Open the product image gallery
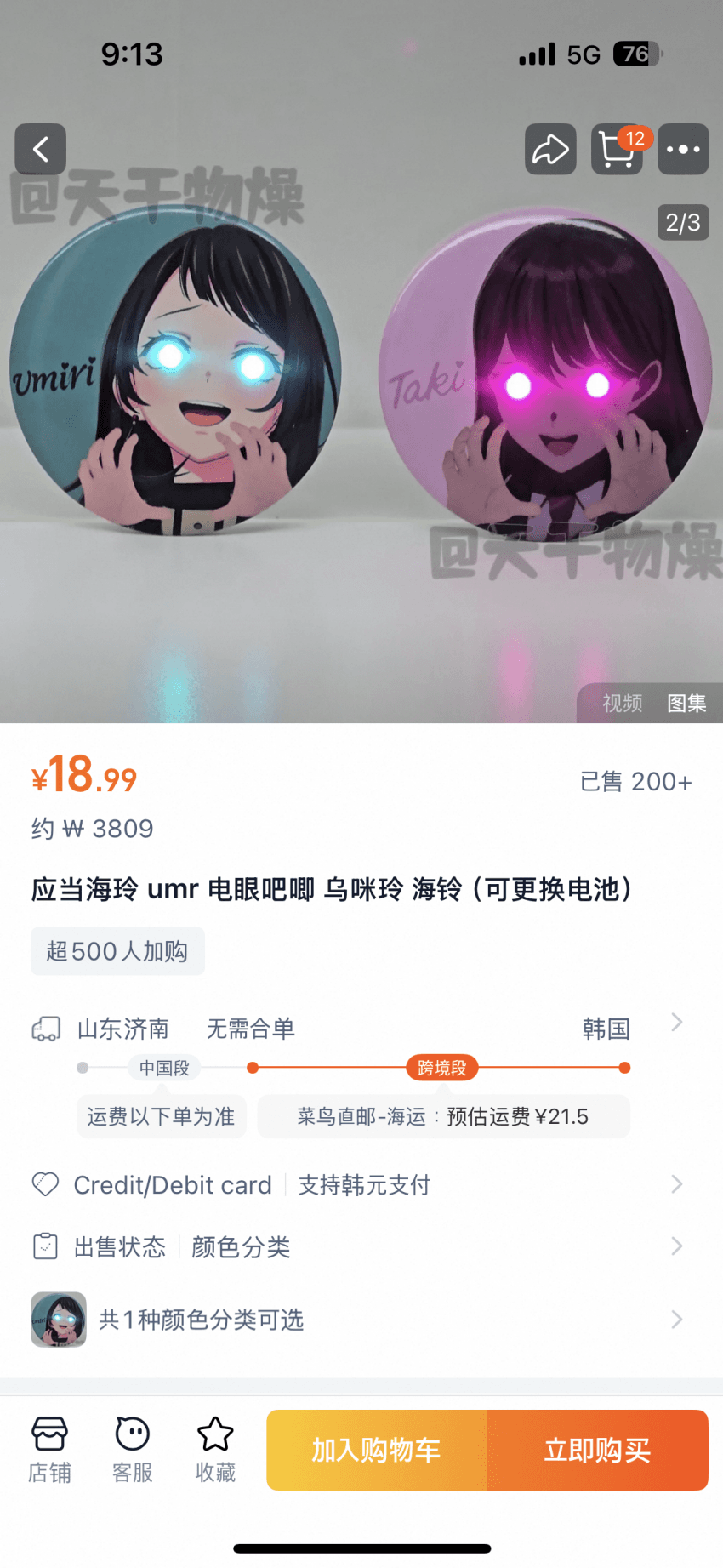The image size is (723, 1568). click(x=361, y=383)
